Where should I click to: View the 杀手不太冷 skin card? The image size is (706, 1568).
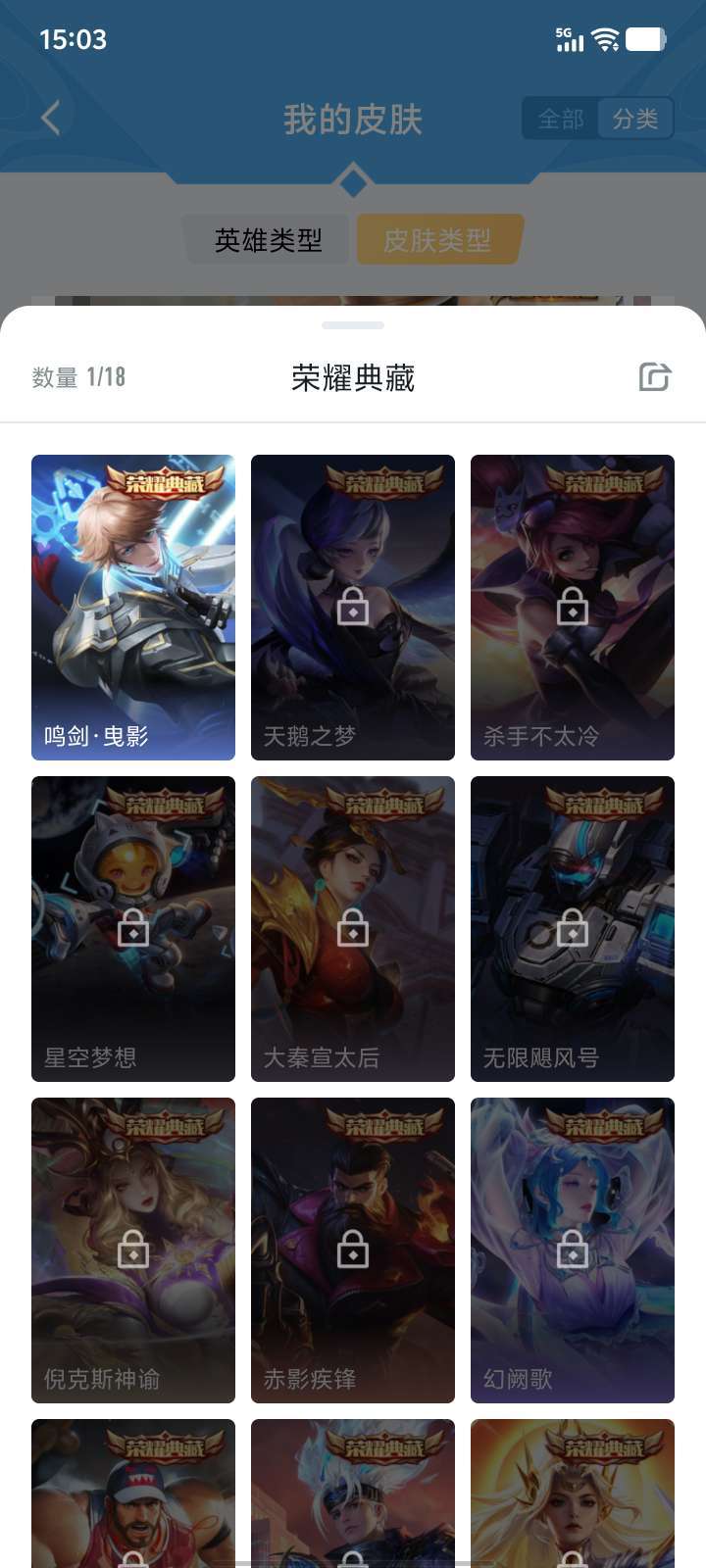coord(573,607)
